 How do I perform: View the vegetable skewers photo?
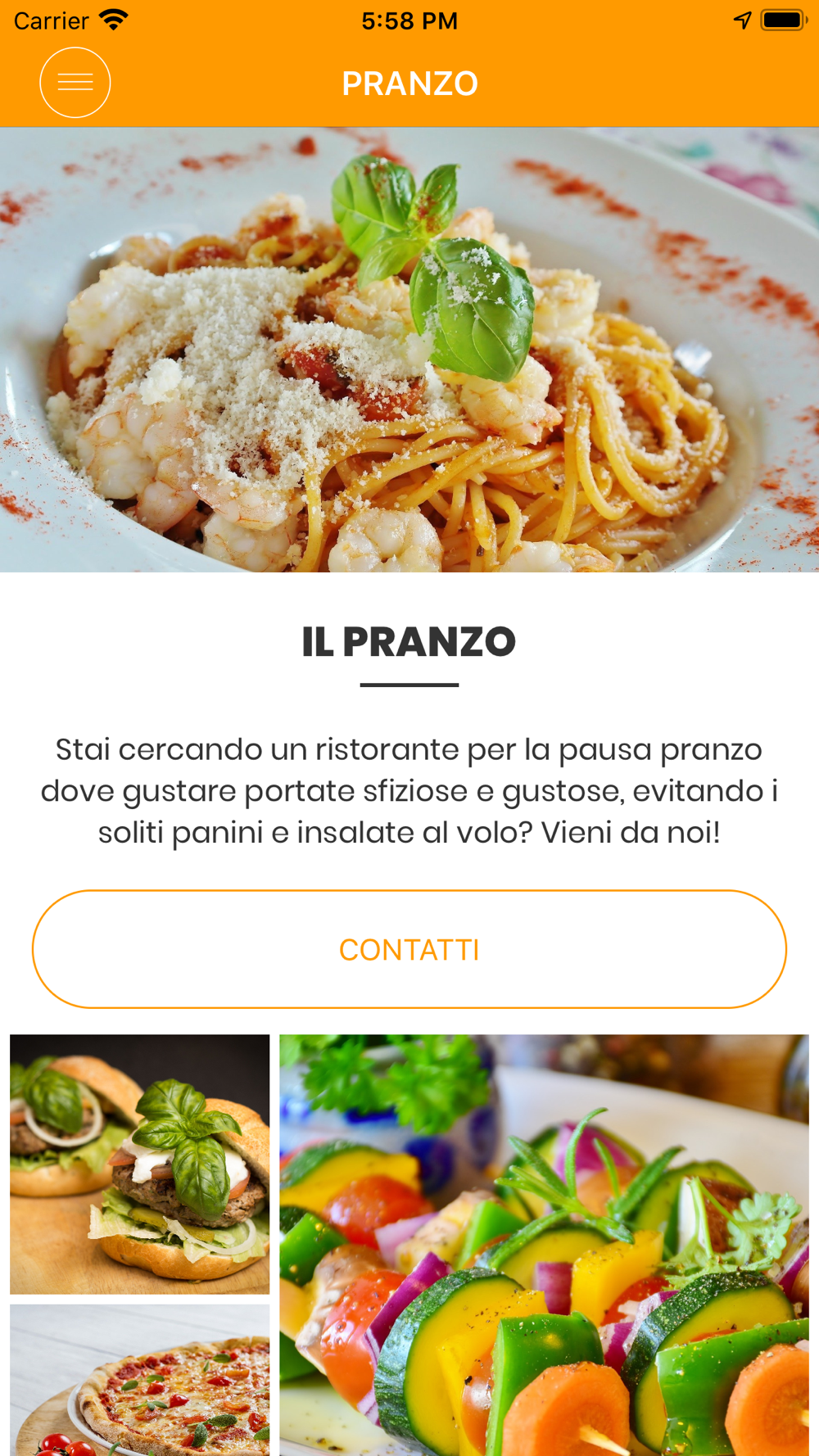544,1245
